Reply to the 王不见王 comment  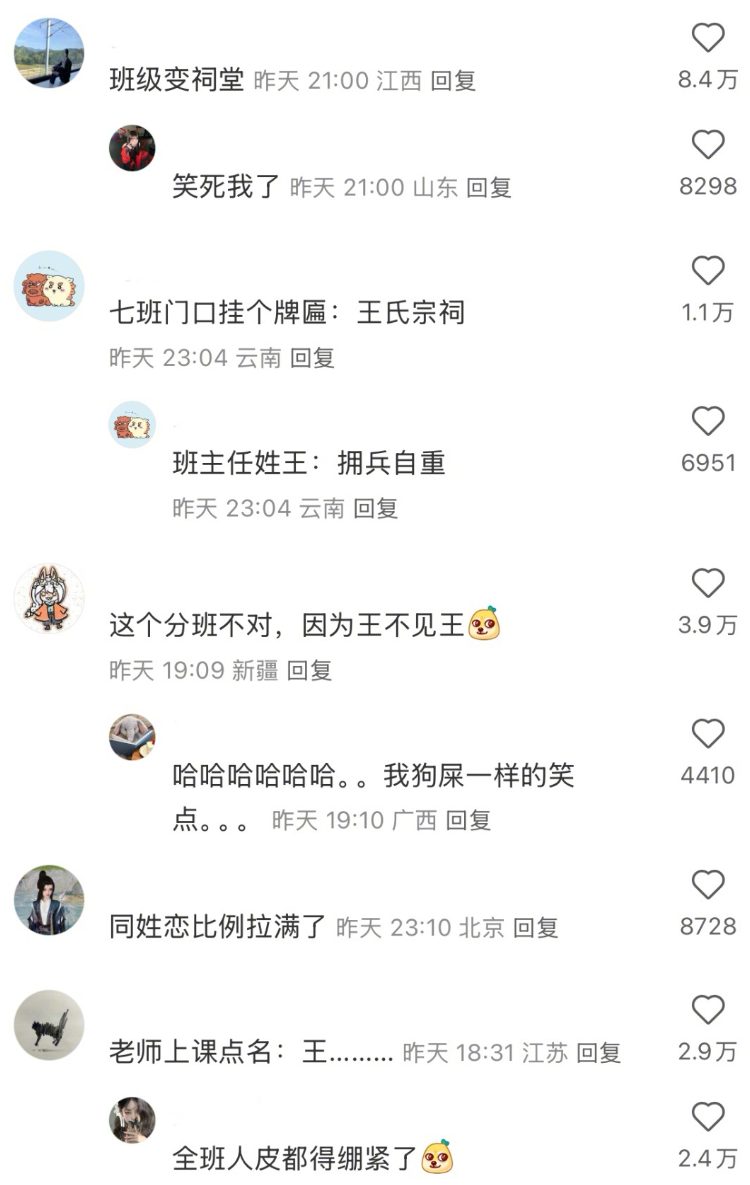coord(309,670)
